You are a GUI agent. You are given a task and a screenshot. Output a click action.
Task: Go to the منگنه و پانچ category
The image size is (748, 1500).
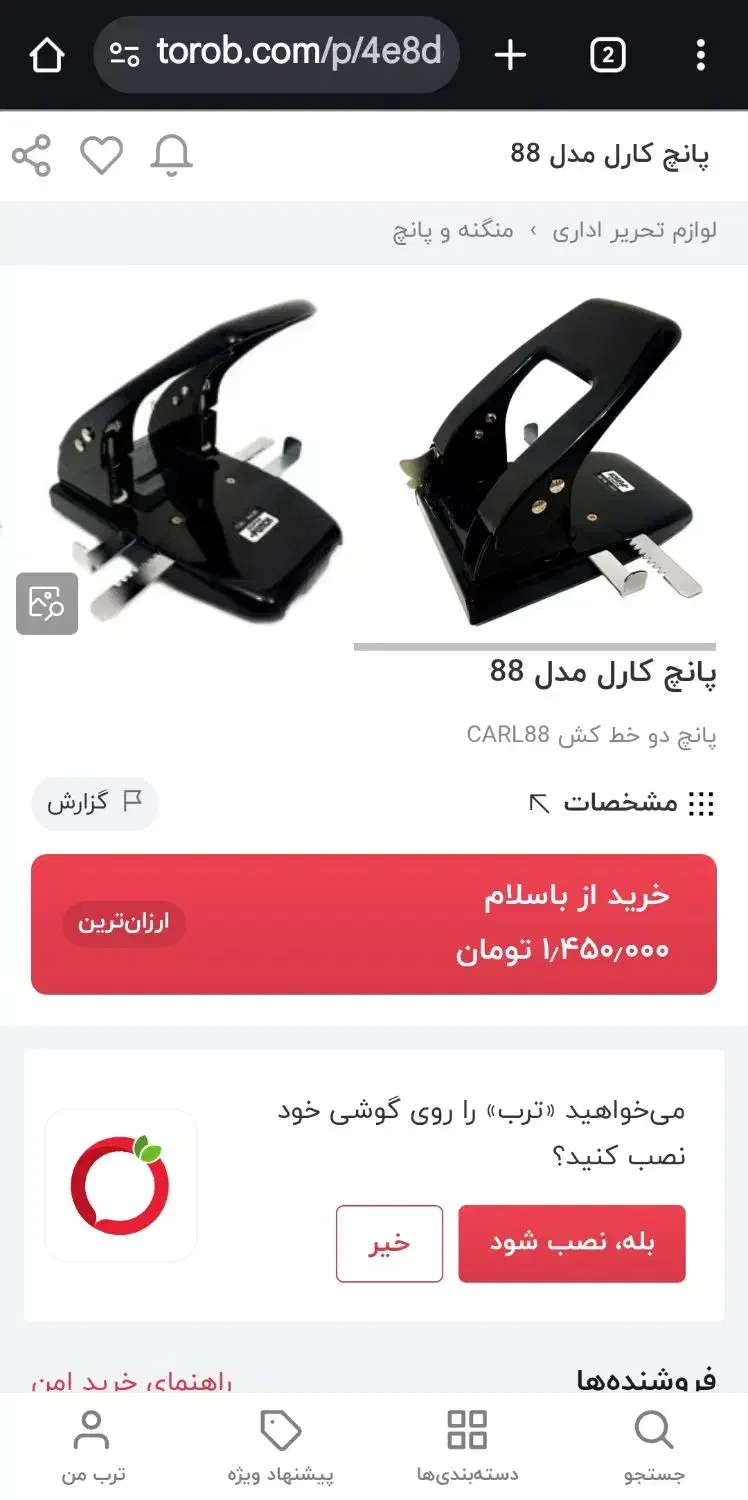point(453,231)
